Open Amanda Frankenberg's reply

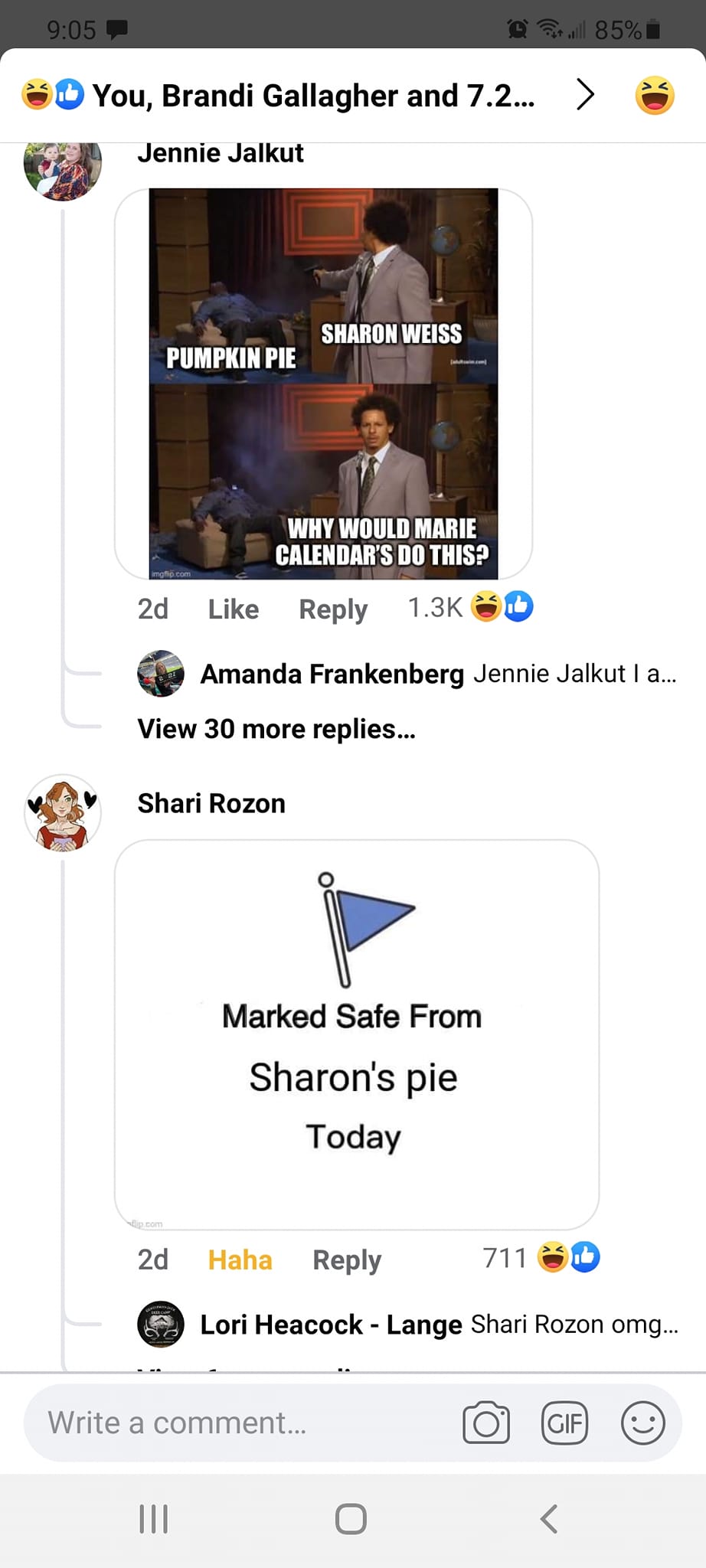pos(436,674)
